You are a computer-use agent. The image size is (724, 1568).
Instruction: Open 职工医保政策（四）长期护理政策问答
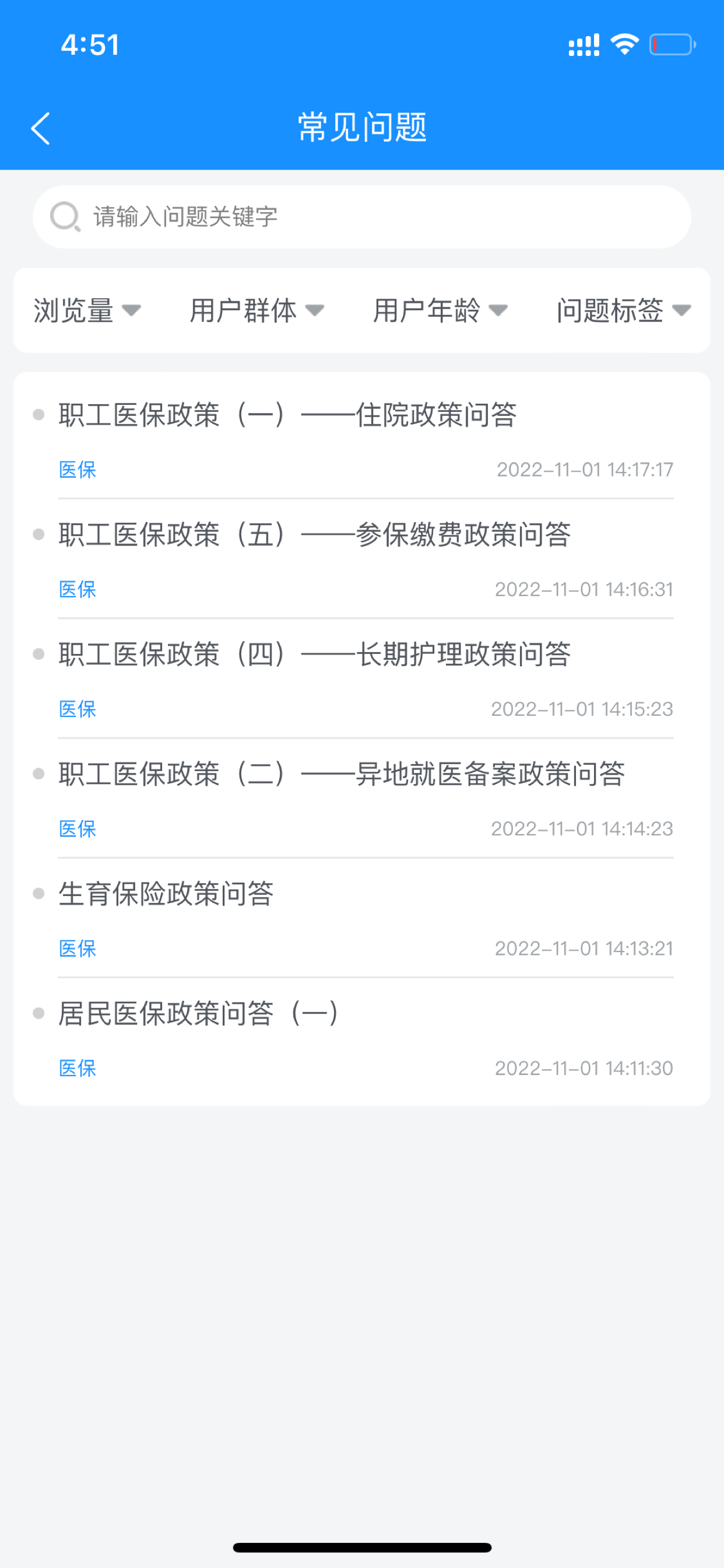(x=314, y=655)
